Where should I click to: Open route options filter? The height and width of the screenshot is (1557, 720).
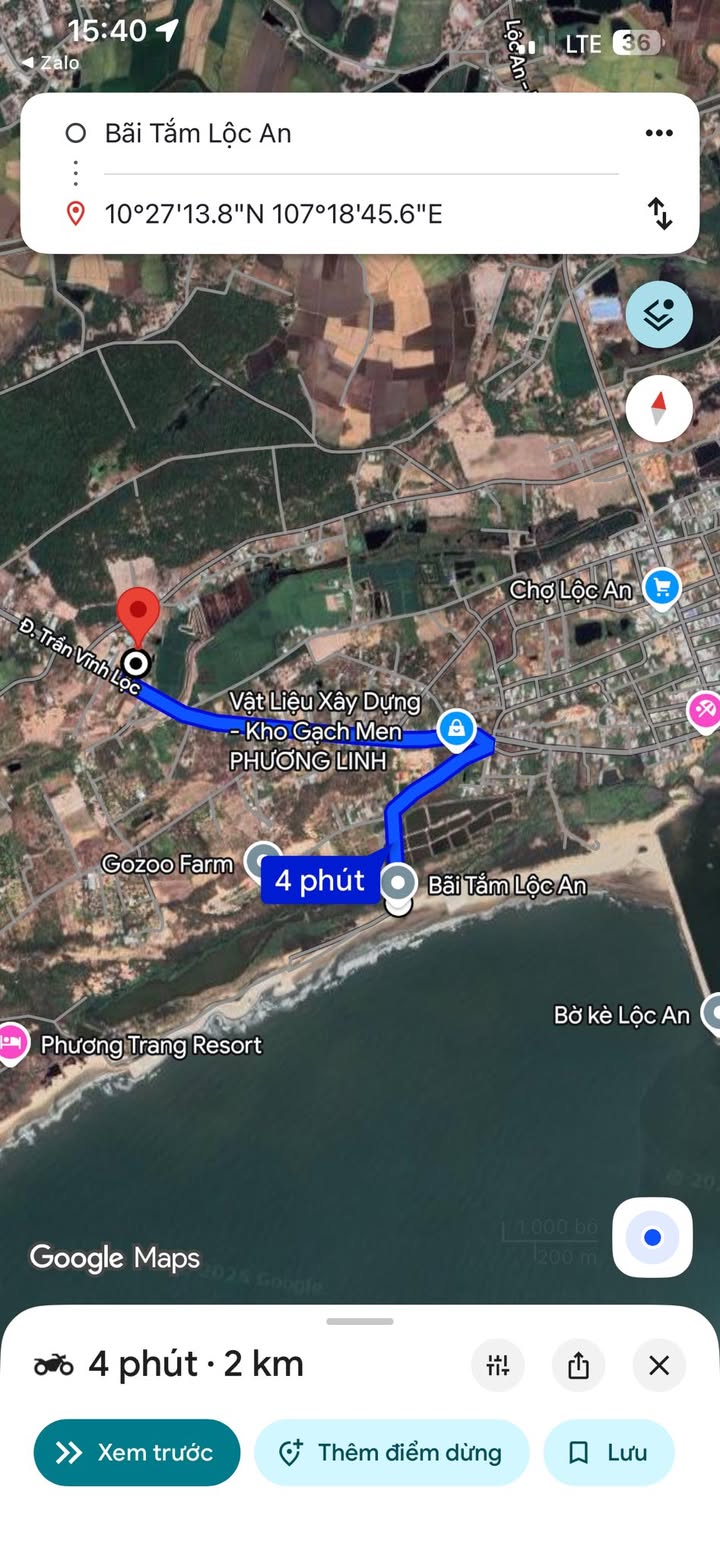pyautogui.click(x=498, y=1365)
